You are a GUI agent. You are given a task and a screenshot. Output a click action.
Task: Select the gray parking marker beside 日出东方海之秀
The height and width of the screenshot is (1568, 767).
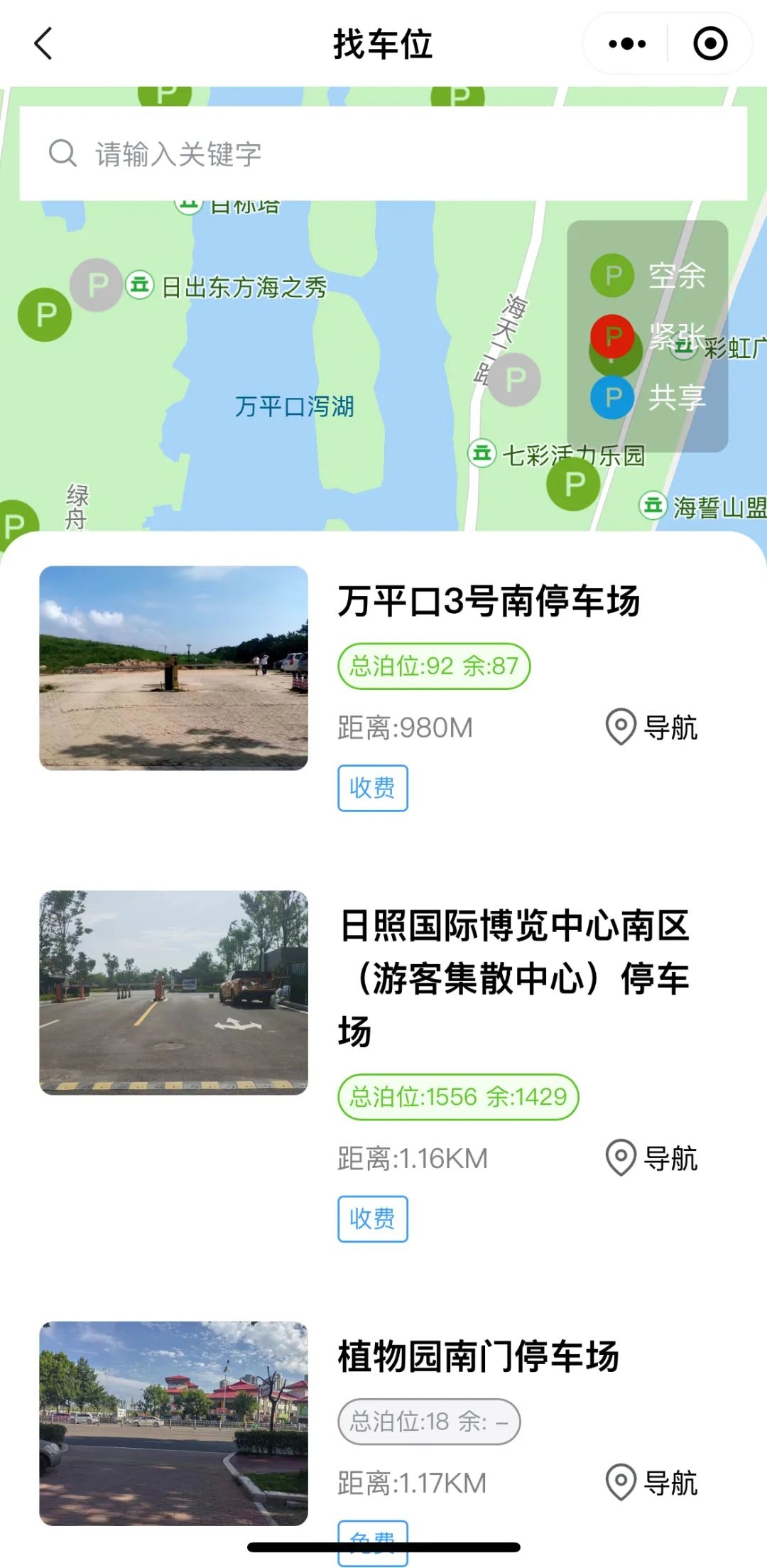pyautogui.click(x=96, y=285)
